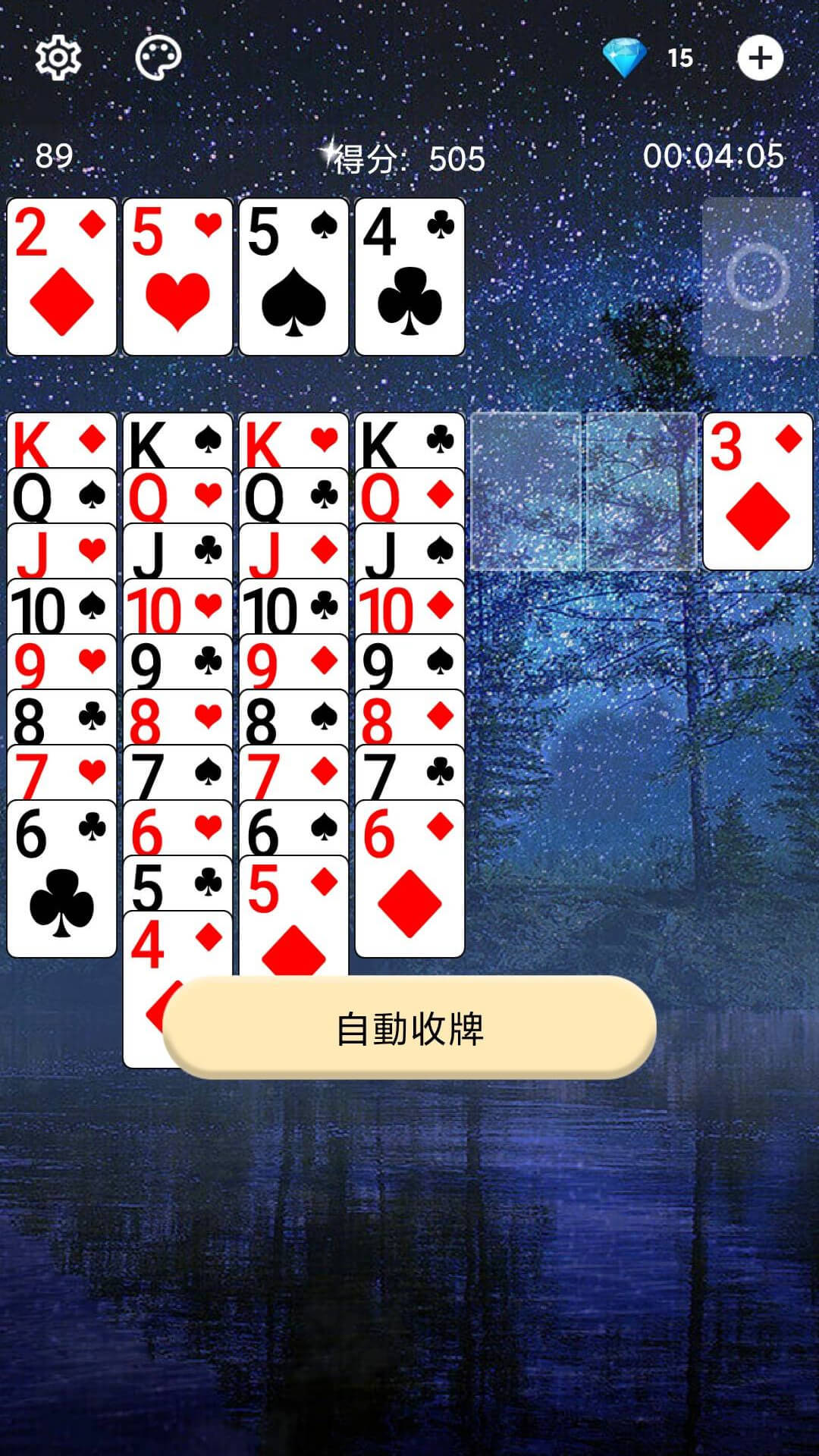Tap the 6 of clubs card
The image size is (819, 1456).
(x=61, y=879)
